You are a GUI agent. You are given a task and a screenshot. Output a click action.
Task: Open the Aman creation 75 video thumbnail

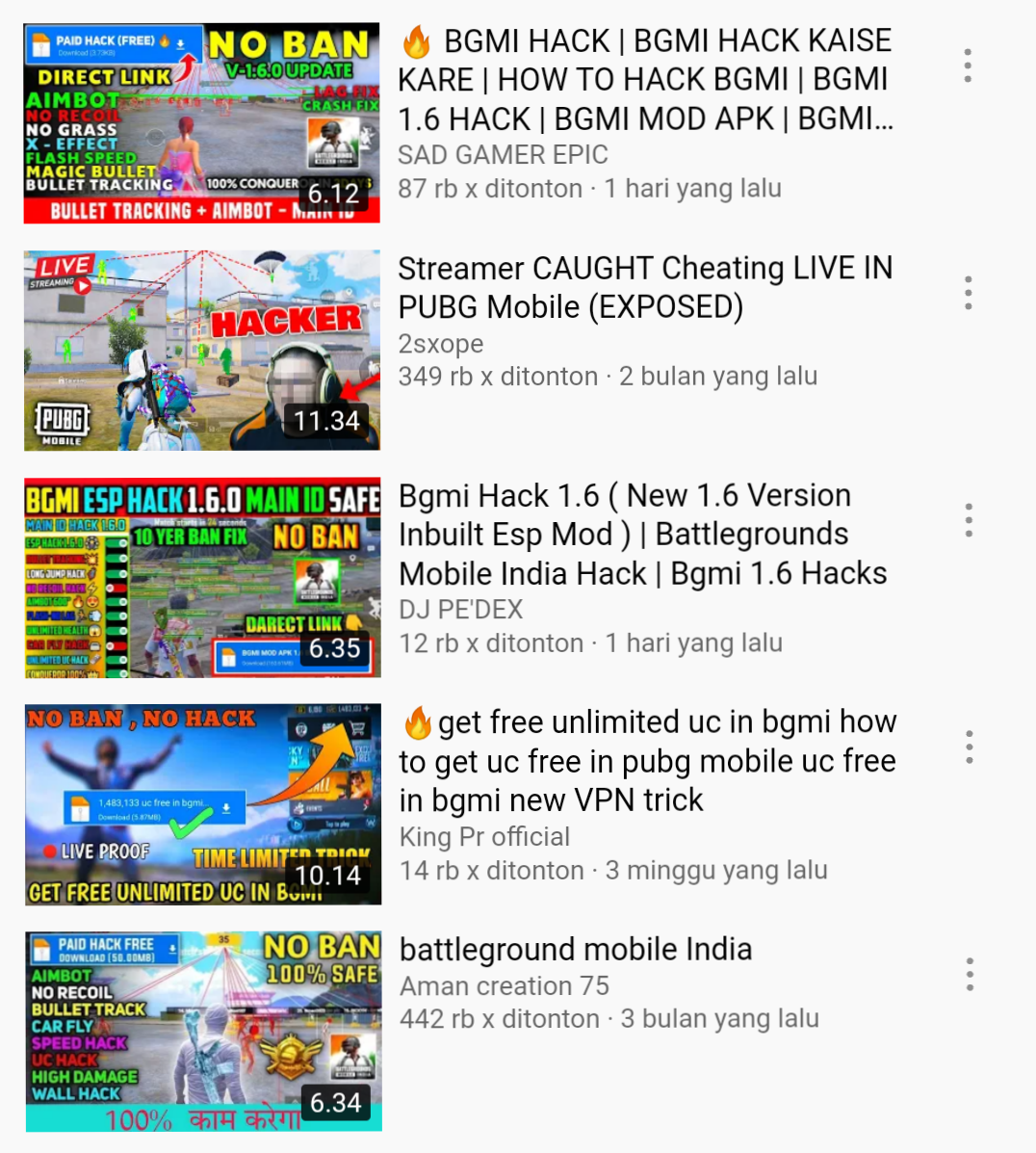click(x=202, y=1031)
